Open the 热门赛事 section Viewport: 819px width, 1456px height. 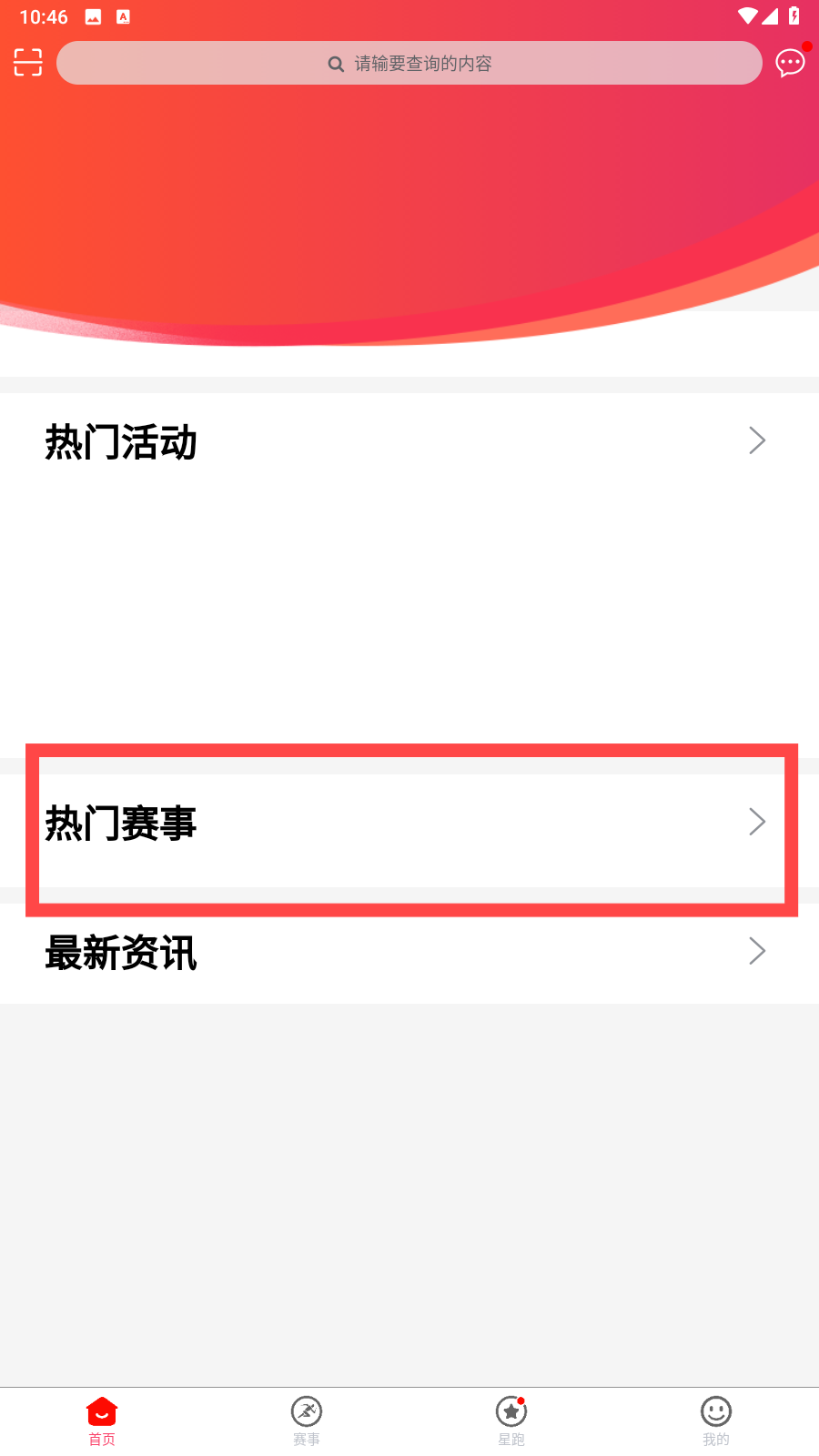409,823
